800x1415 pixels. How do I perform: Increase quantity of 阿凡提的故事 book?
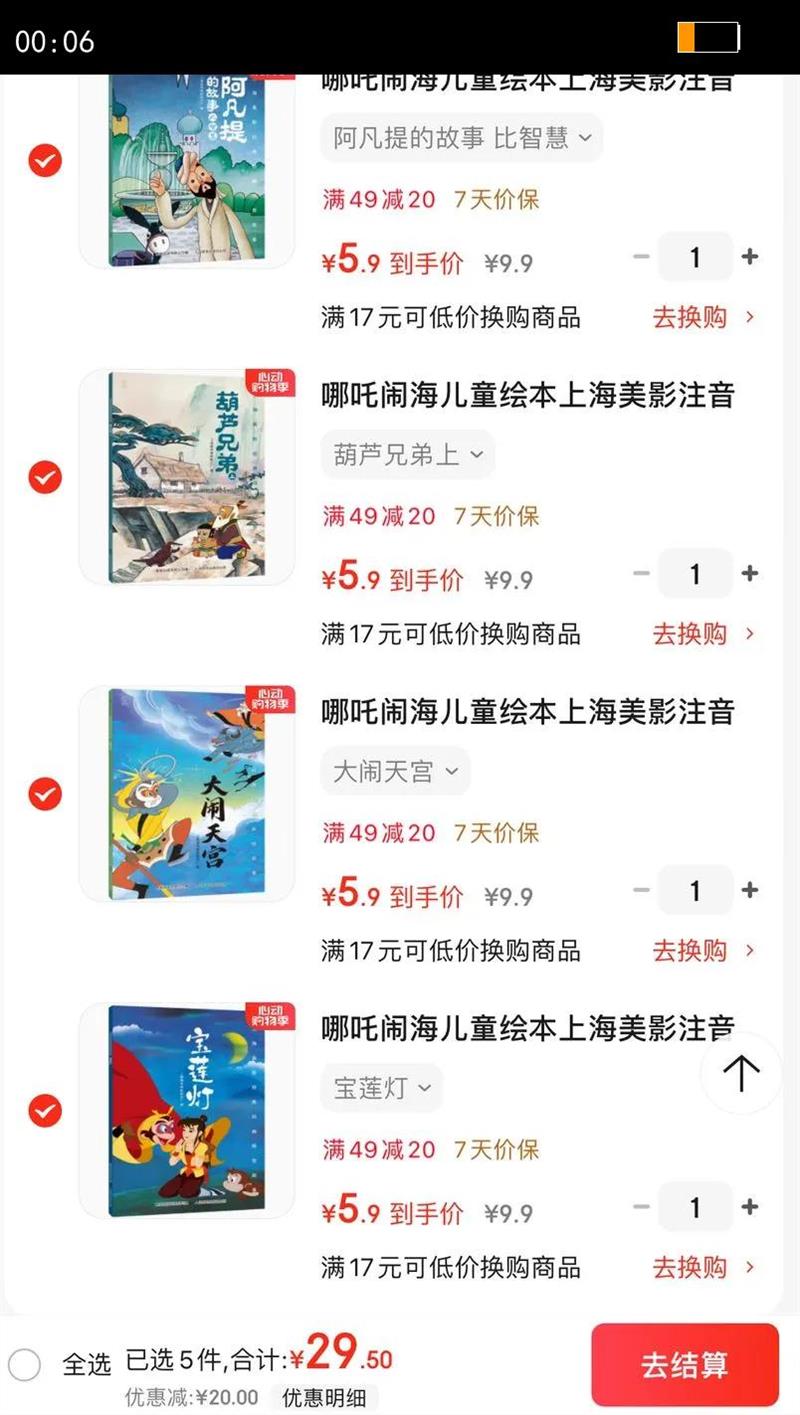pos(750,257)
